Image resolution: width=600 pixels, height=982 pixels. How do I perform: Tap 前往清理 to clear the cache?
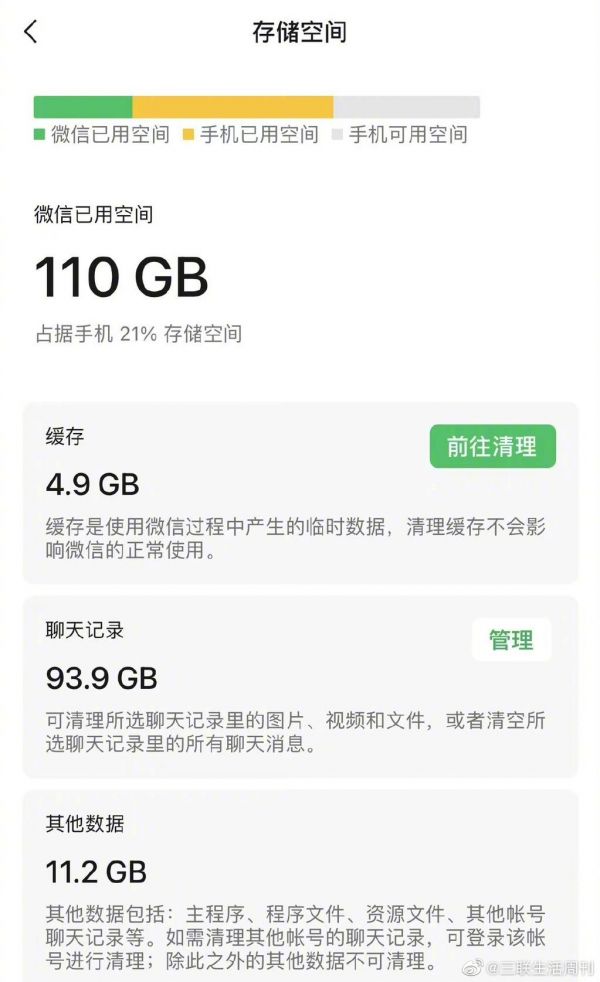coord(492,446)
